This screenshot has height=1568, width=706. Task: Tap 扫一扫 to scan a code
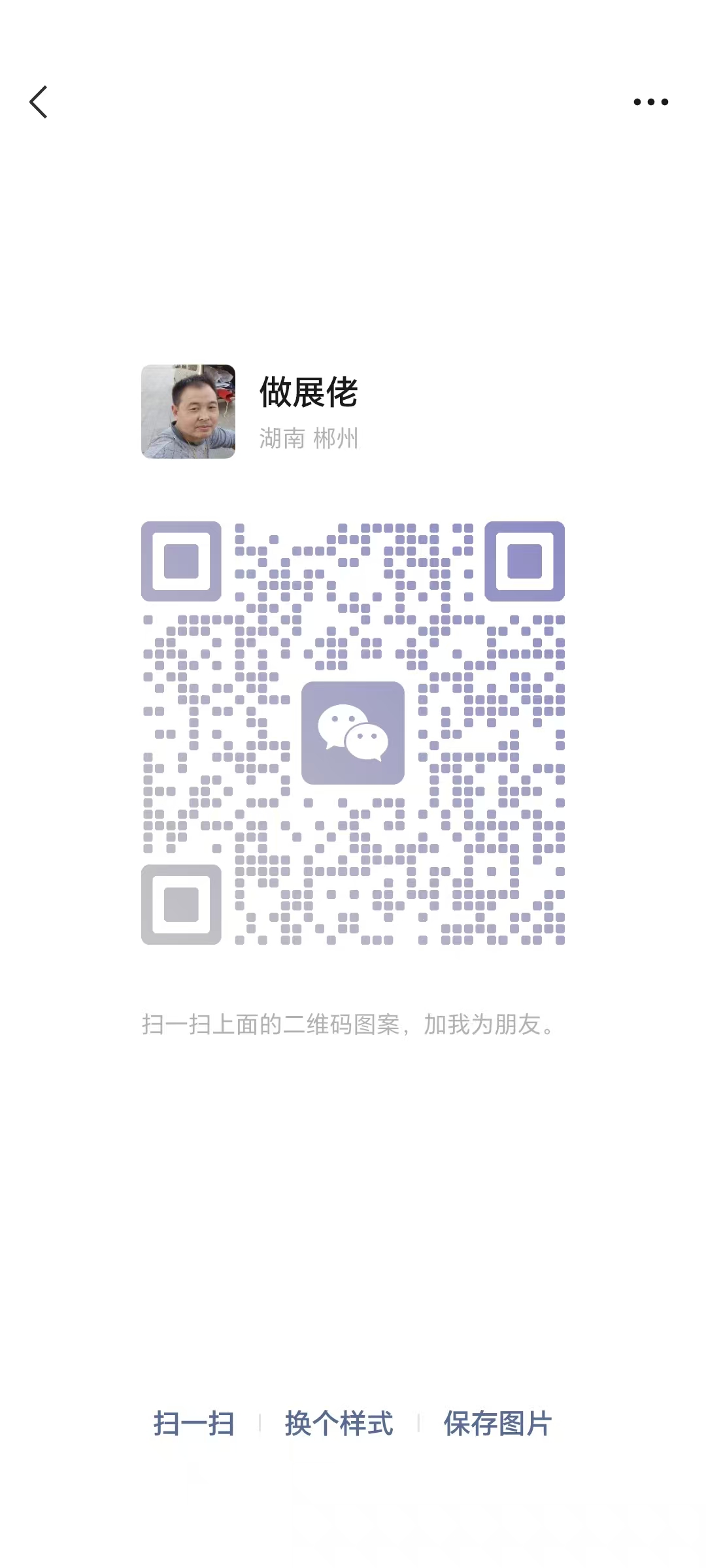(193, 1423)
